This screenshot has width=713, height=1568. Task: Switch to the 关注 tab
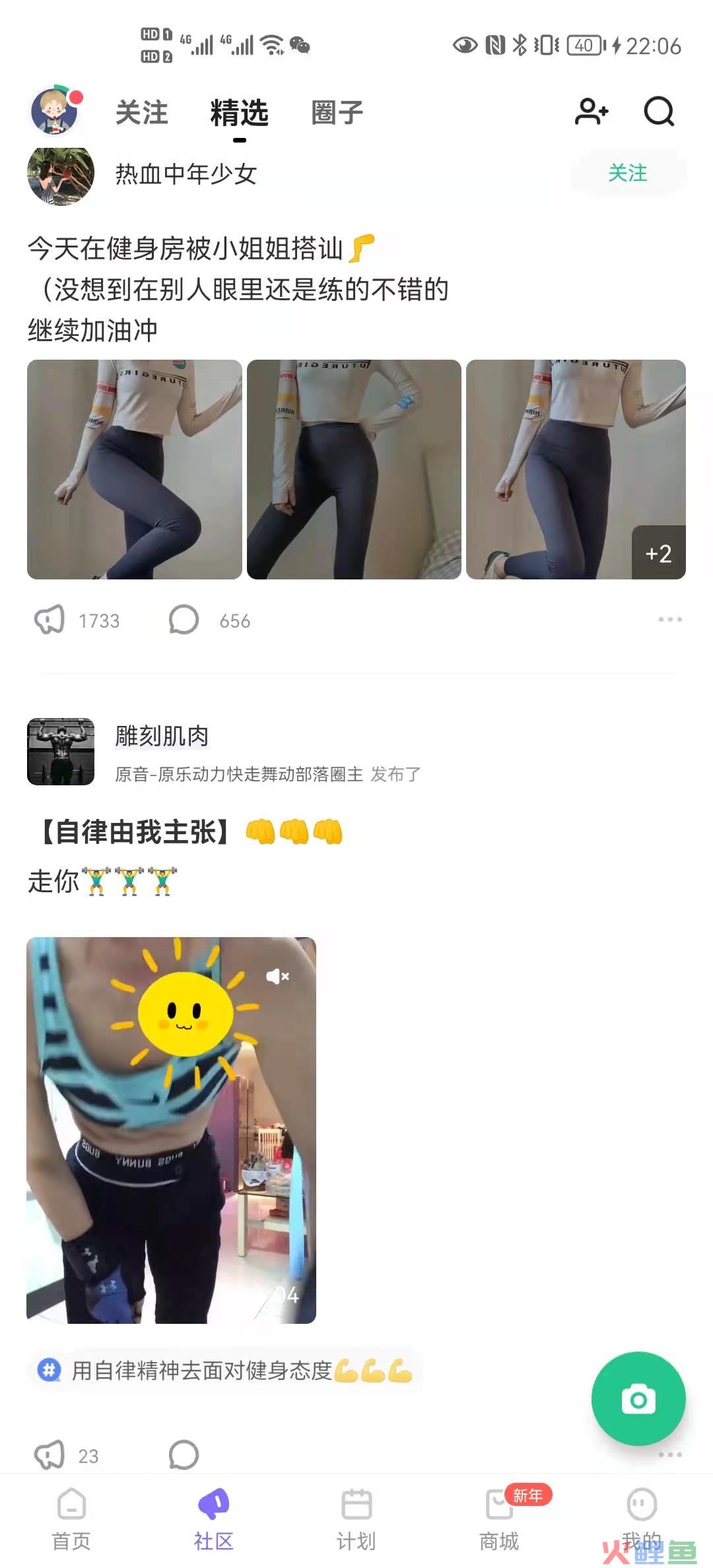pyautogui.click(x=141, y=112)
